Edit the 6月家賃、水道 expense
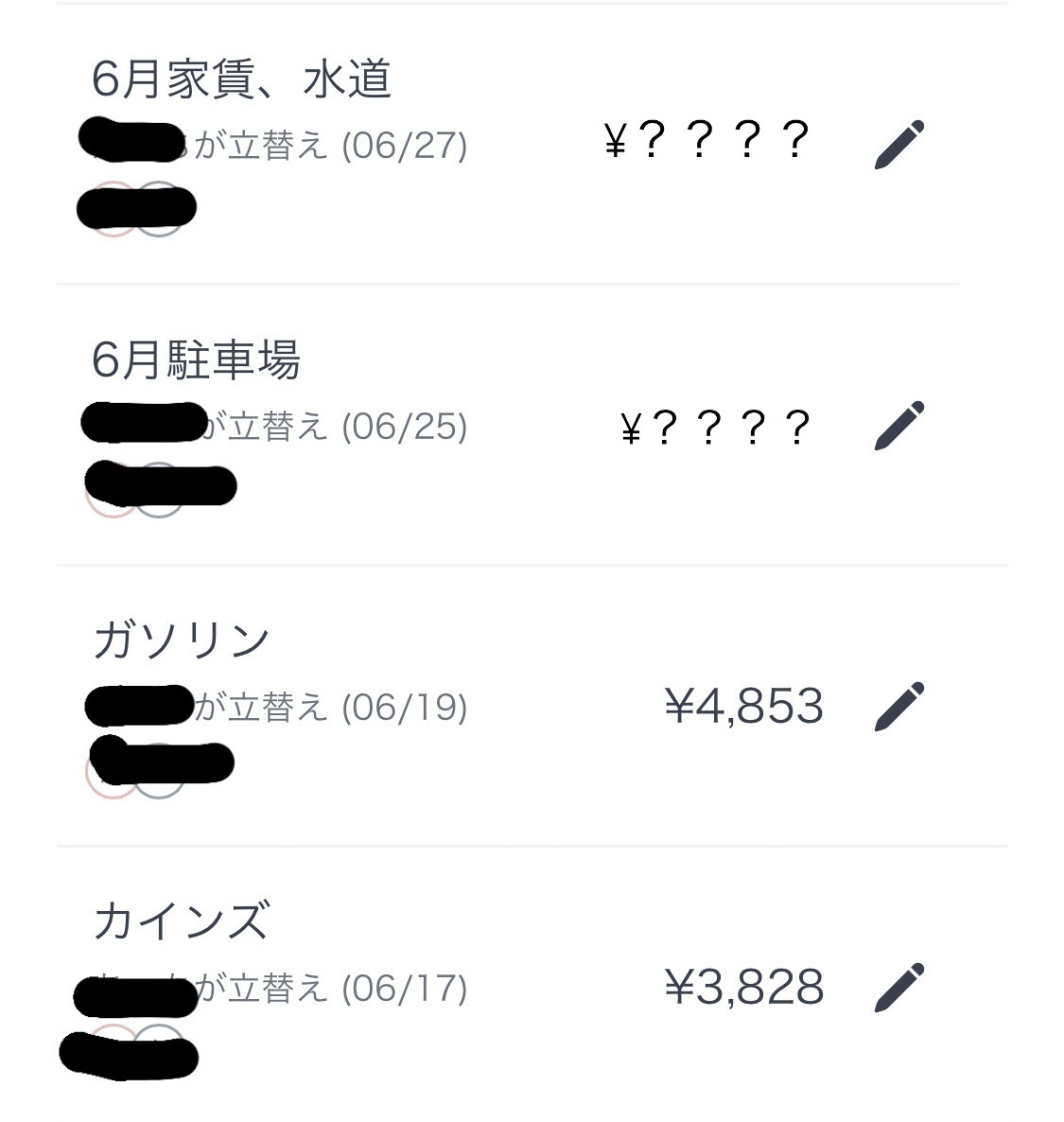 click(x=898, y=145)
